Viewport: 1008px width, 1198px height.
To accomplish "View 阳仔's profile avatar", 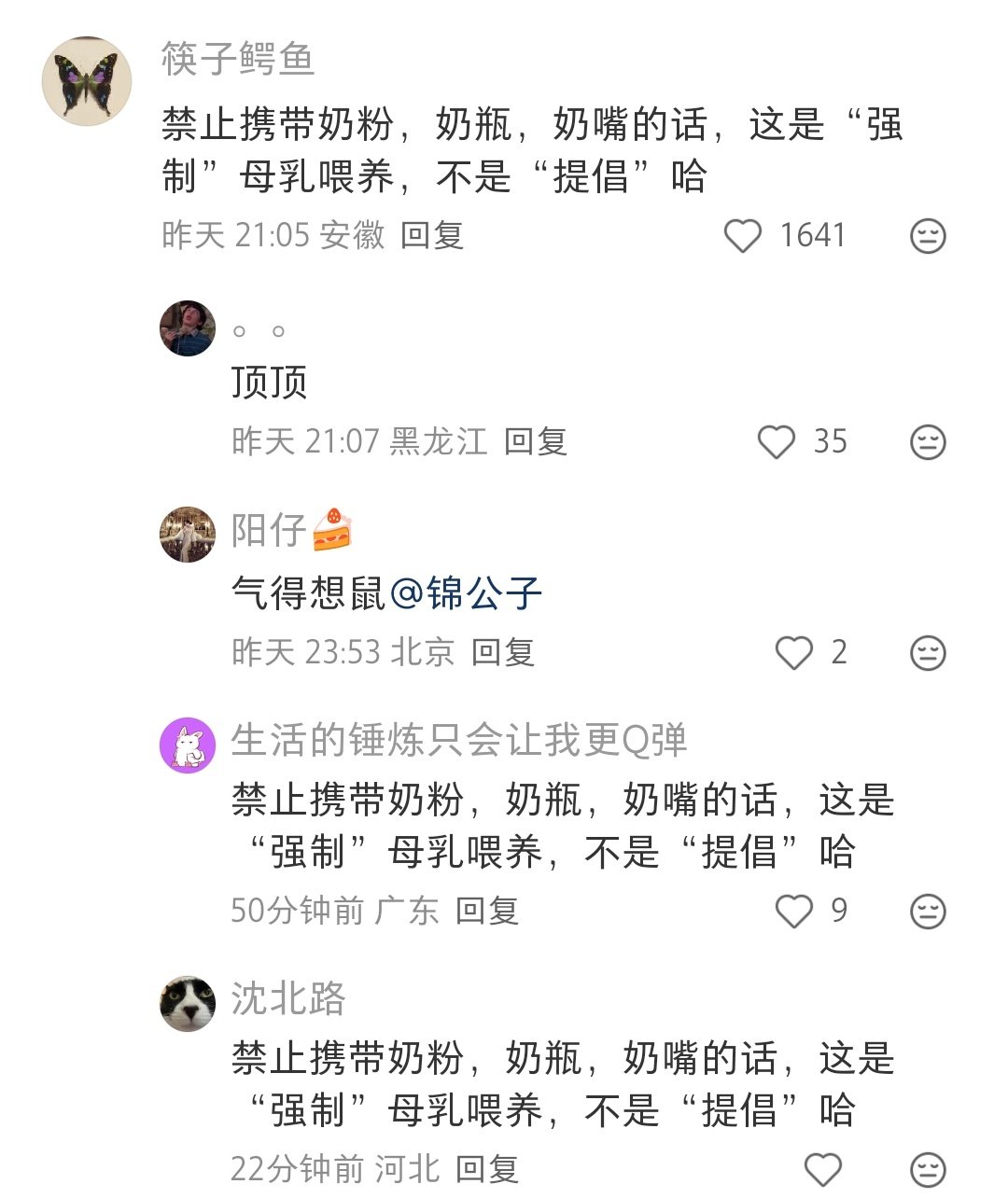I will pos(188,535).
